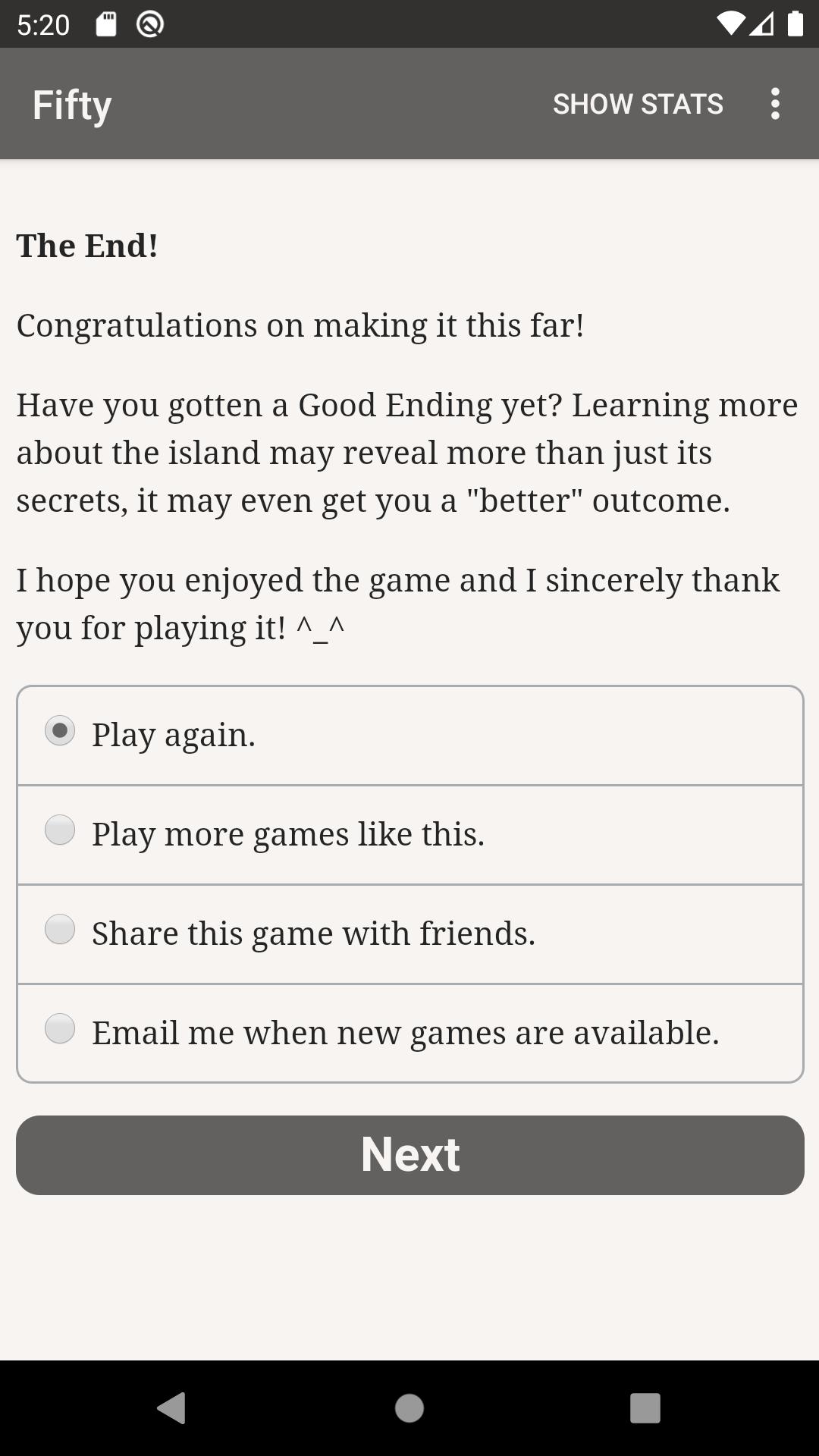Go to the home screen
Image resolution: width=819 pixels, height=1456 pixels.
(409, 1408)
